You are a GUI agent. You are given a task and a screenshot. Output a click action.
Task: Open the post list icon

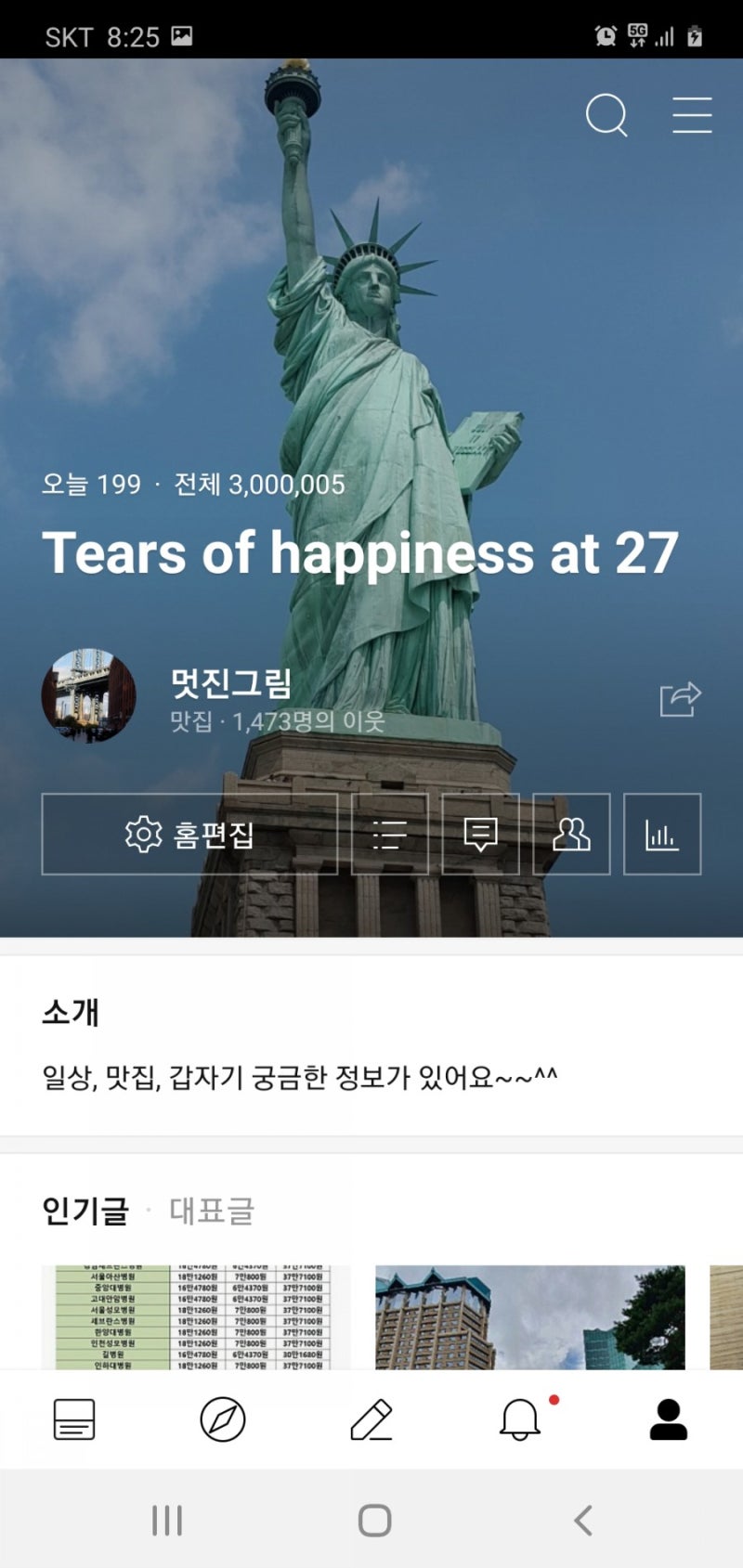coord(389,835)
